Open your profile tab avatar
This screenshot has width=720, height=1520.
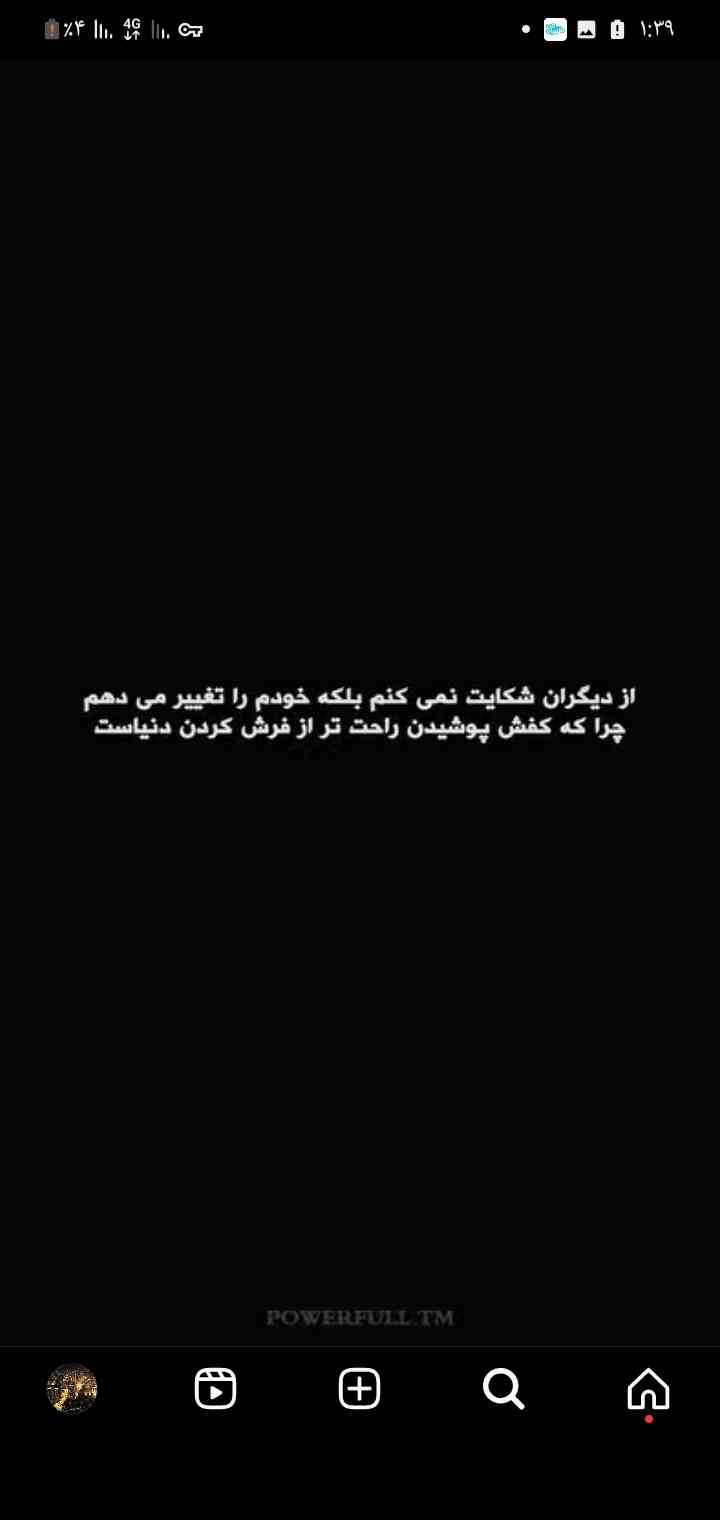(x=72, y=1389)
